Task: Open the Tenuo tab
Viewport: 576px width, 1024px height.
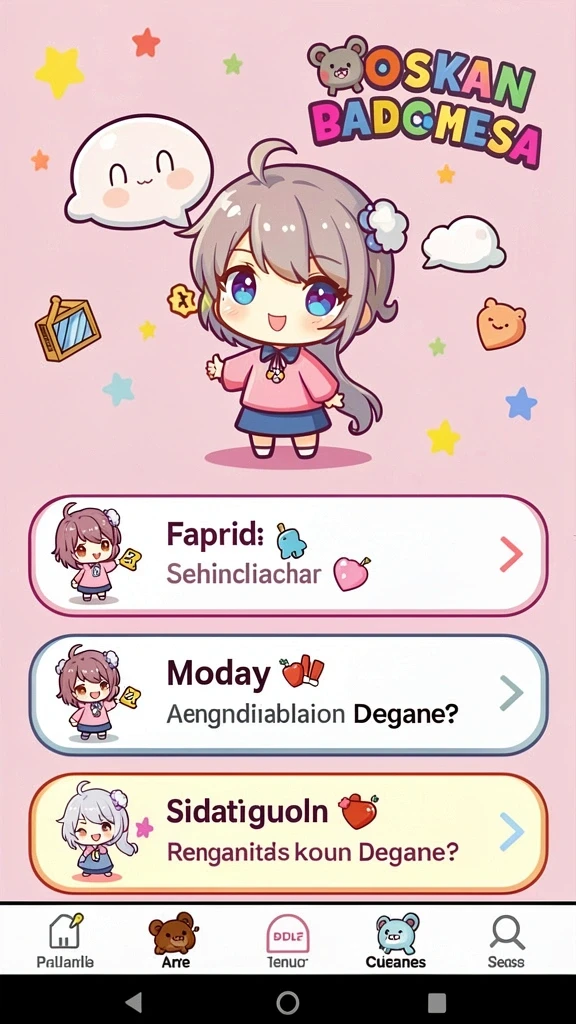Action: tap(287, 940)
